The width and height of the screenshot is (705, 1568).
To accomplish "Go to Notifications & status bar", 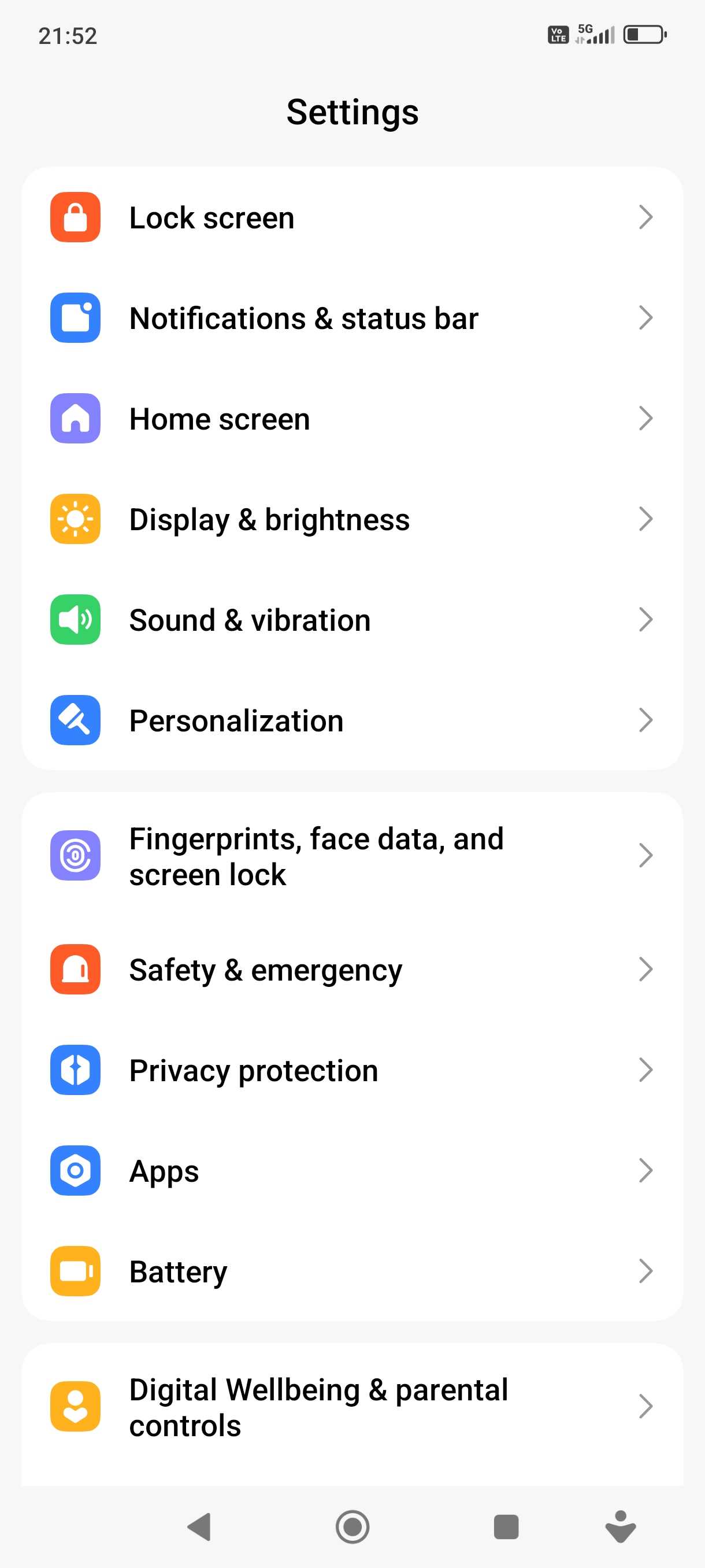I will (351, 318).
